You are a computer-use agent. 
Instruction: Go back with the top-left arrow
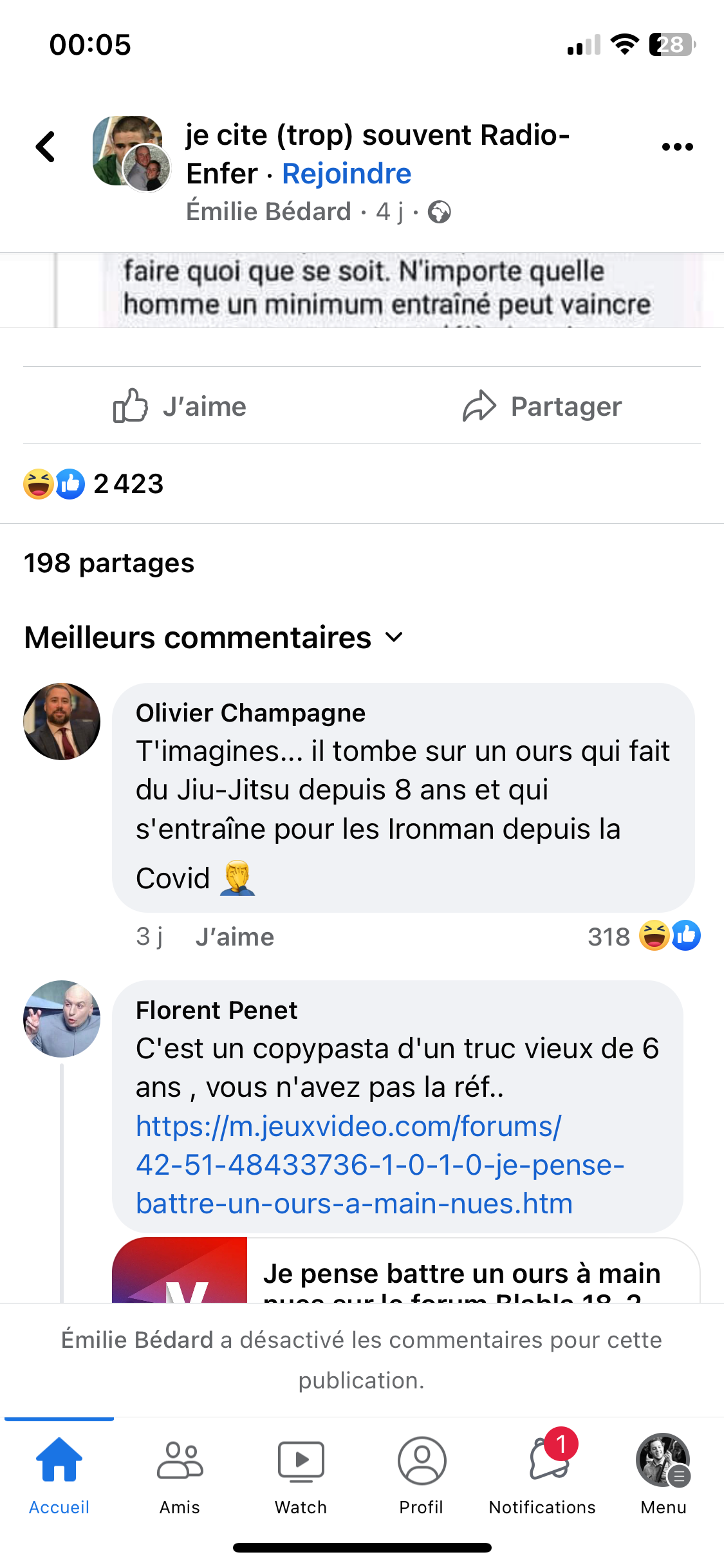46,147
